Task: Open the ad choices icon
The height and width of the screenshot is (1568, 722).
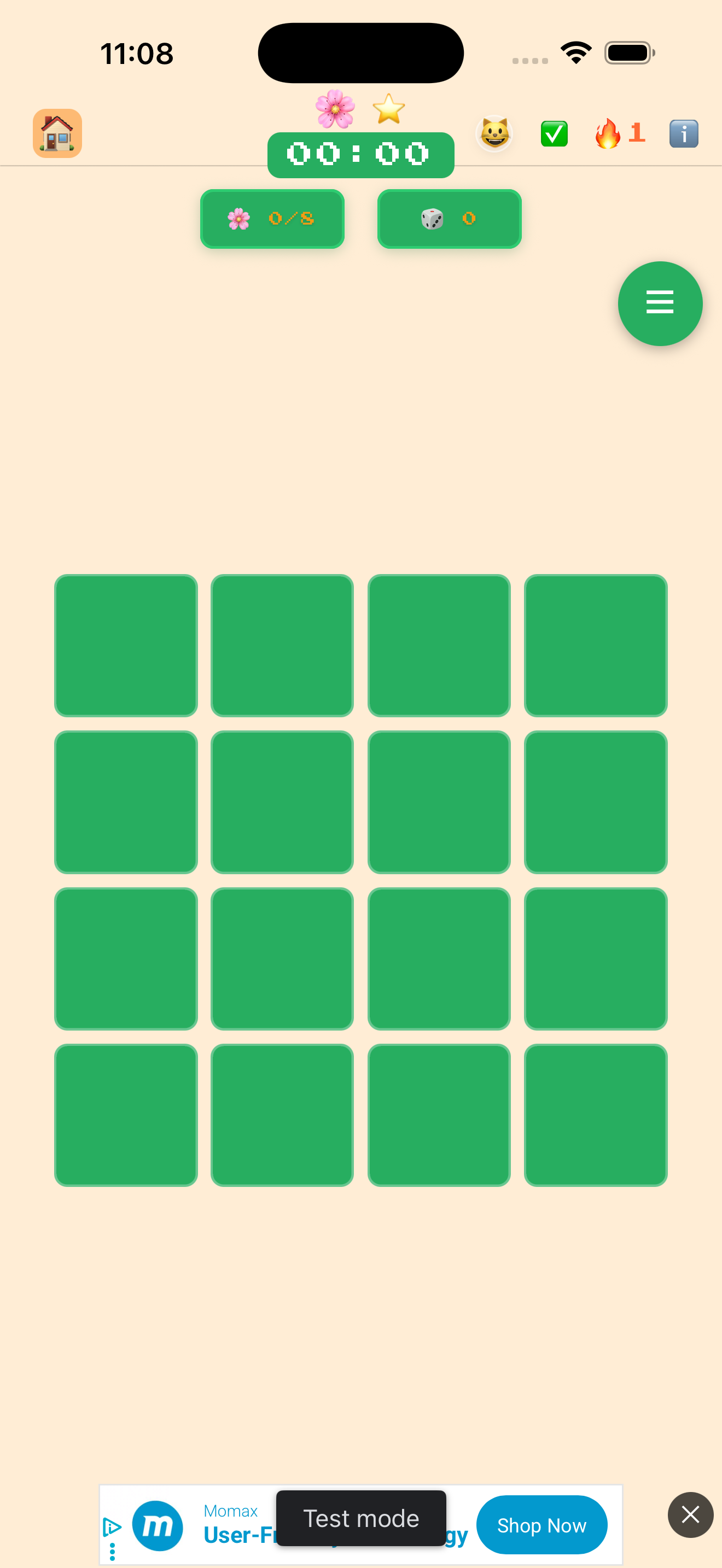Action: pyautogui.click(x=112, y=1526)
